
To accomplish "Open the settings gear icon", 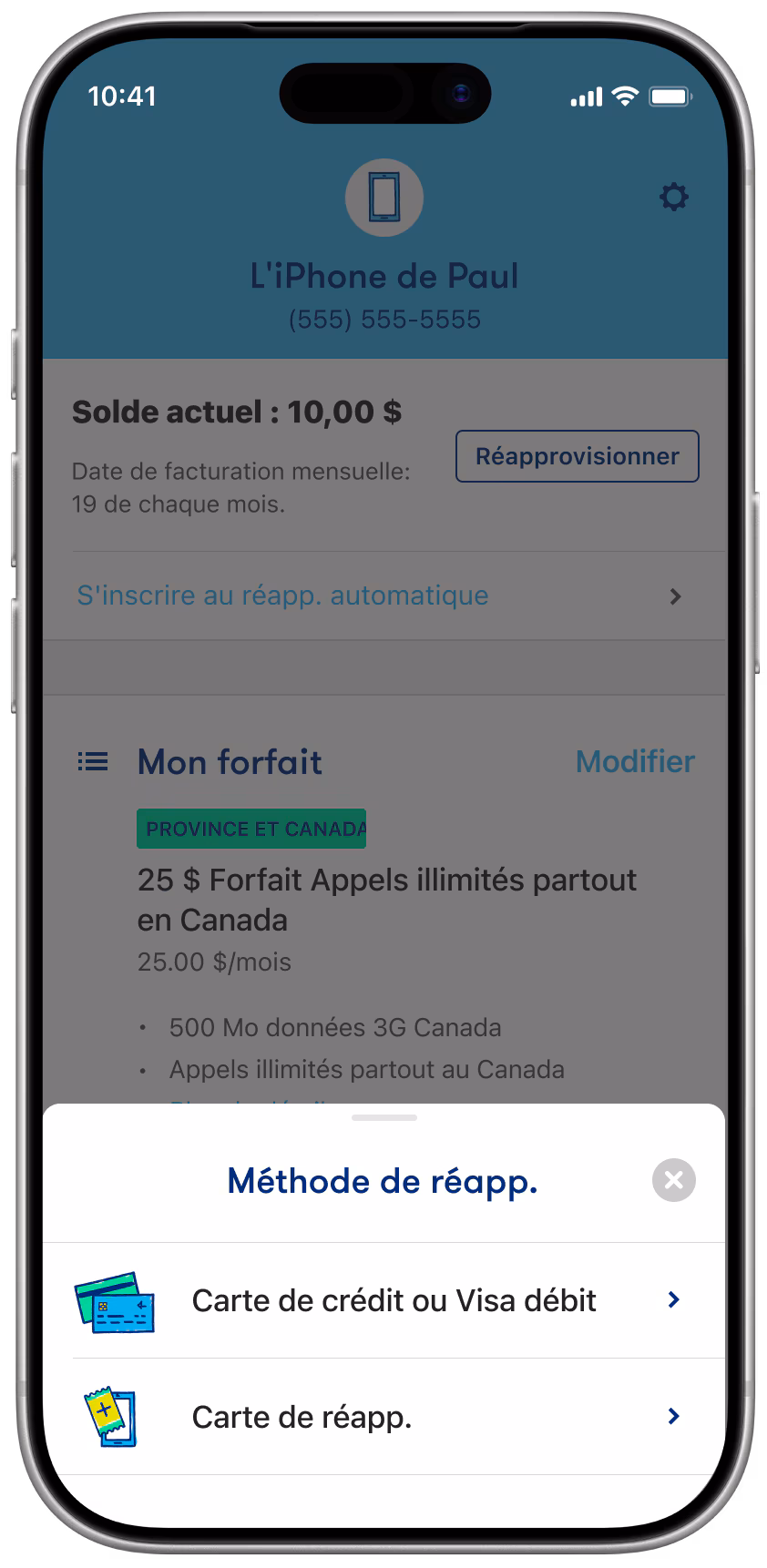I will click(673, 197).
